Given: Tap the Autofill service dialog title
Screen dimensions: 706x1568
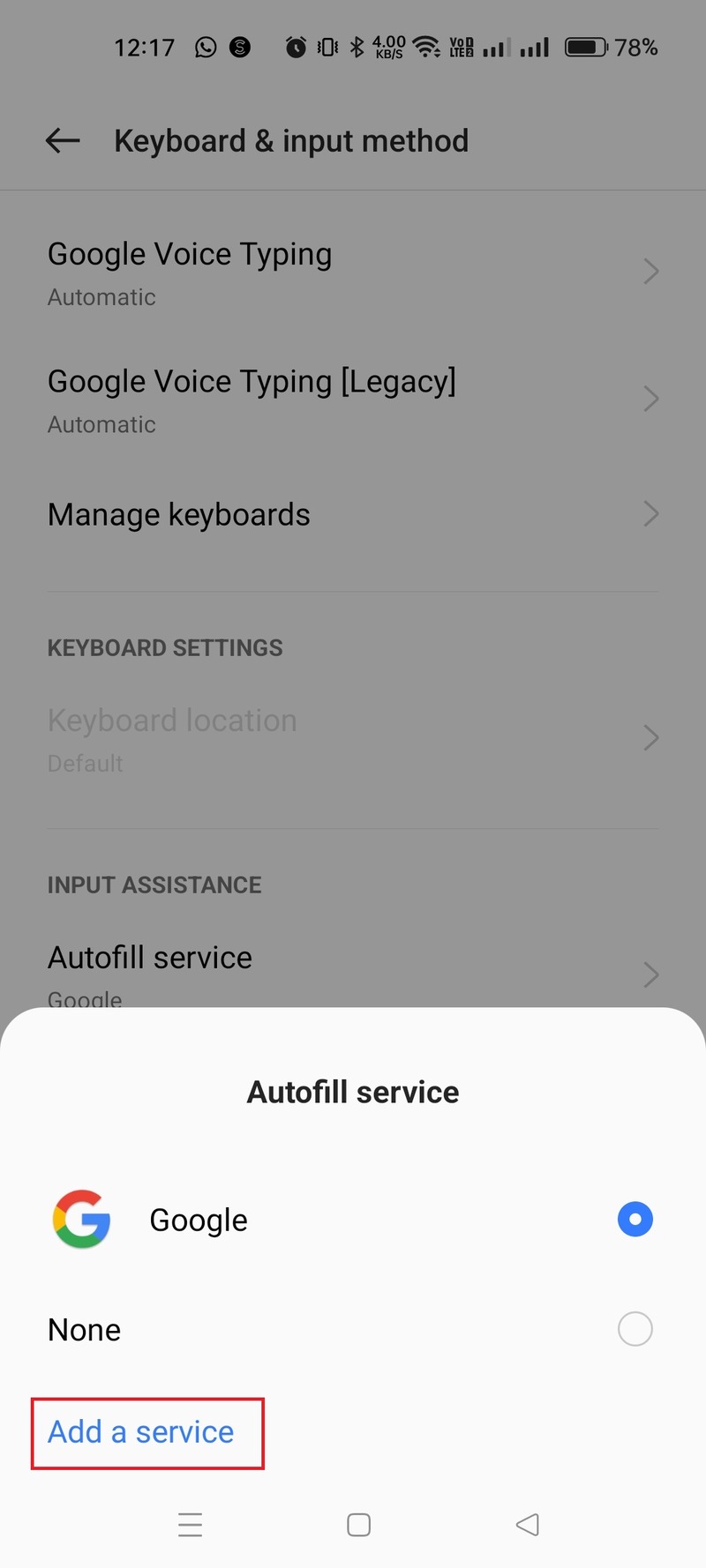Looking at the screenshot, I should (352, 1092).
